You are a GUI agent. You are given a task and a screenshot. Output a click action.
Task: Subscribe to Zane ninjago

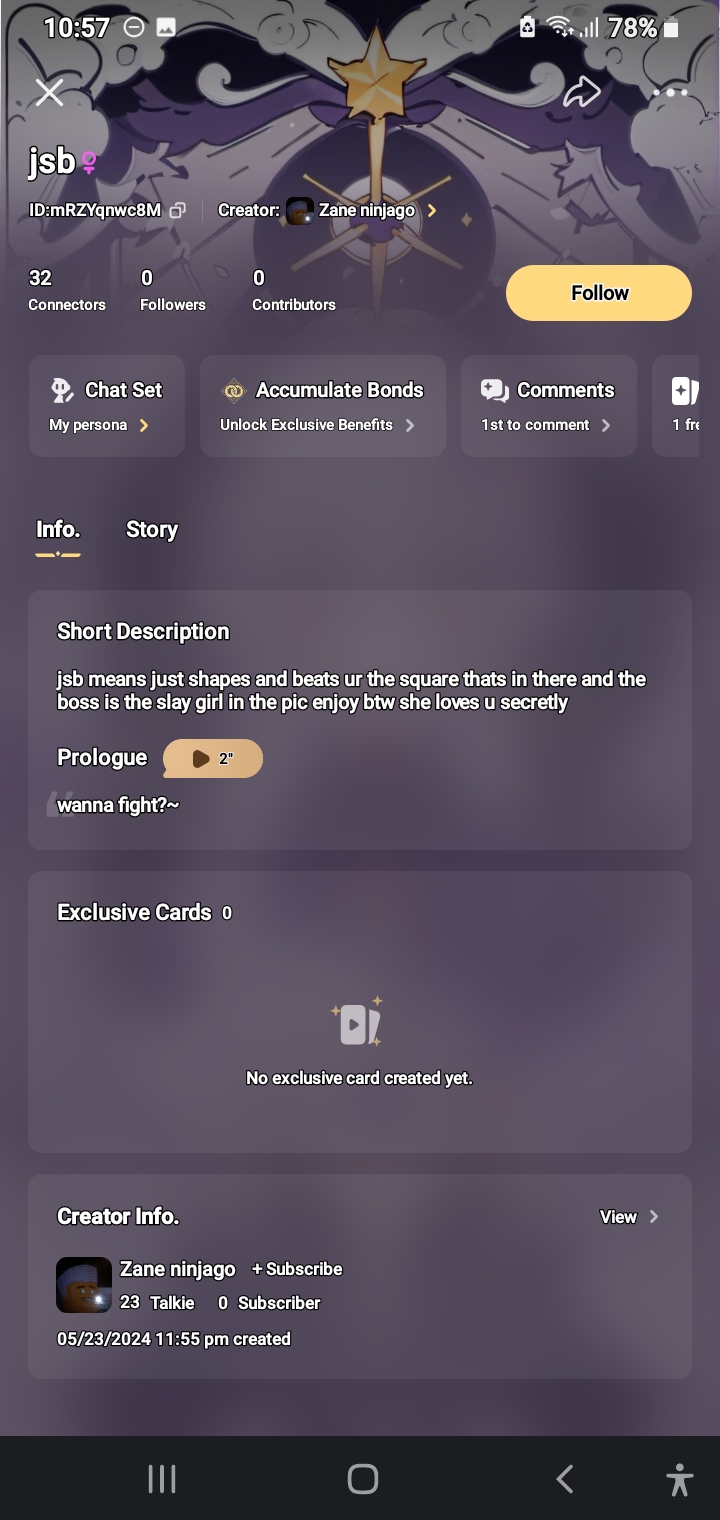point(297,1269)
